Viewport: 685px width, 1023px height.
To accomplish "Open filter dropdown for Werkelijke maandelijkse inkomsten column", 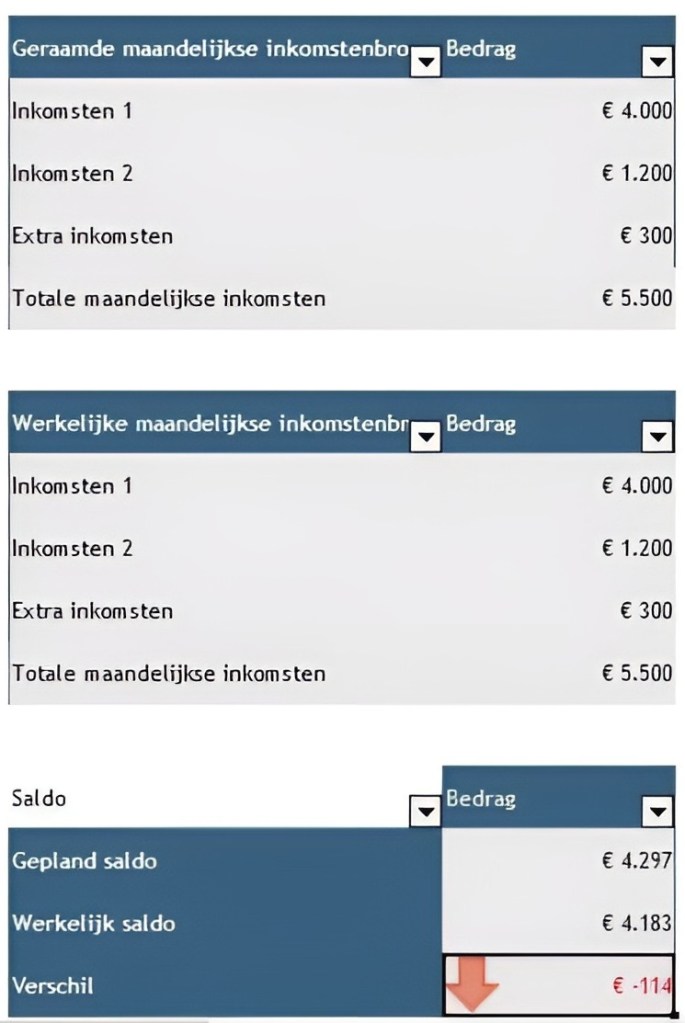I will 427,438.
